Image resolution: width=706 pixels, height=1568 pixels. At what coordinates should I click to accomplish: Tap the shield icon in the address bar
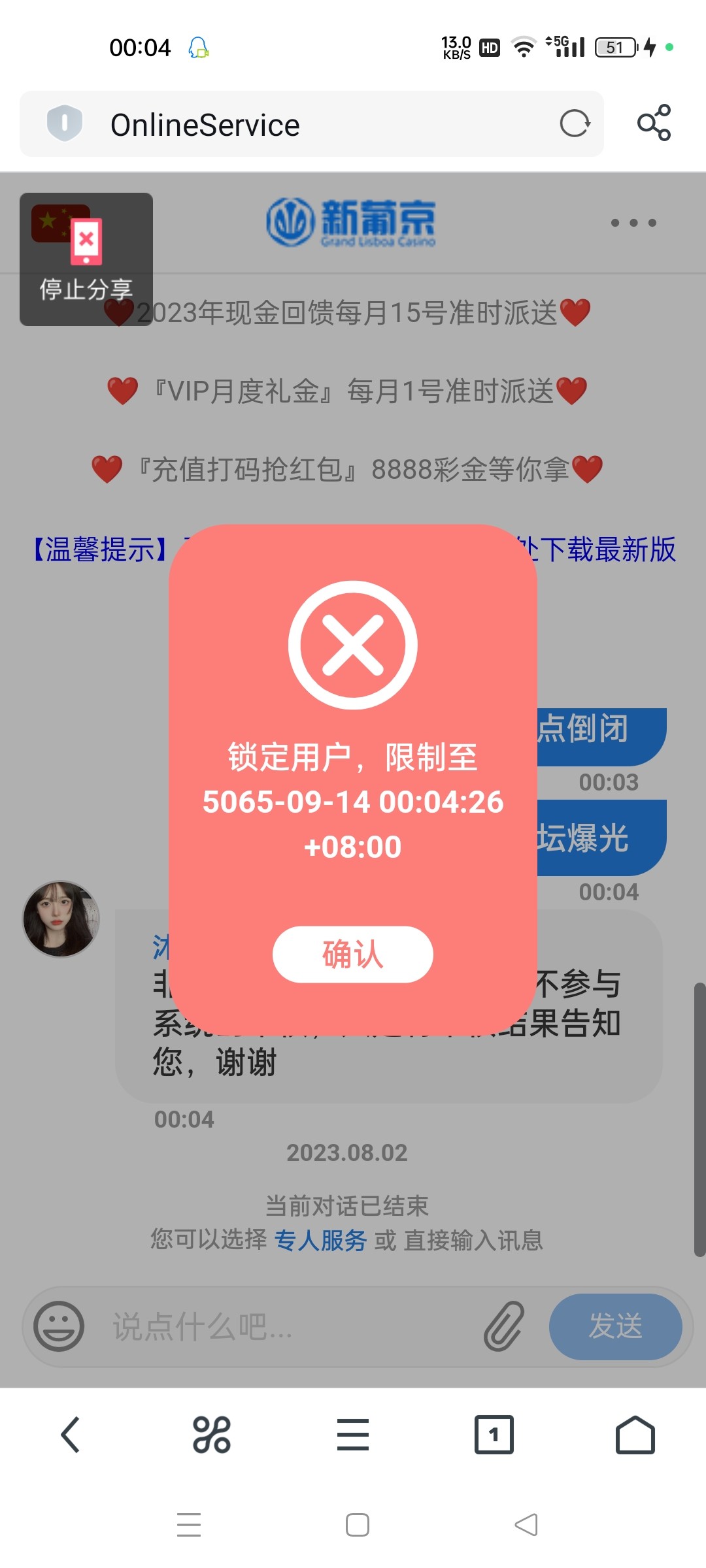coord(63,124)
